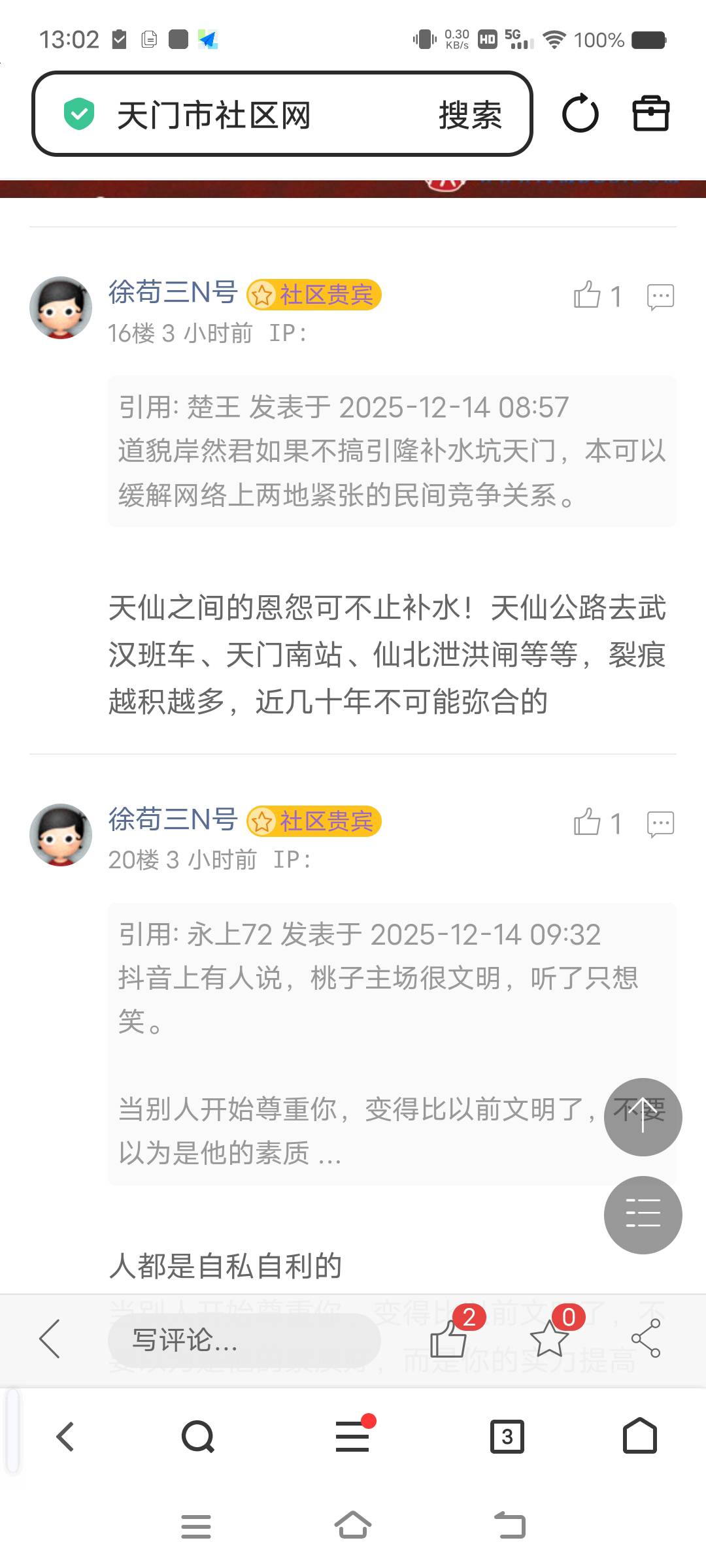Tap the 写评论 comment field
Viewport: 706px width, 1568px height.
[x=243, y=1340]
